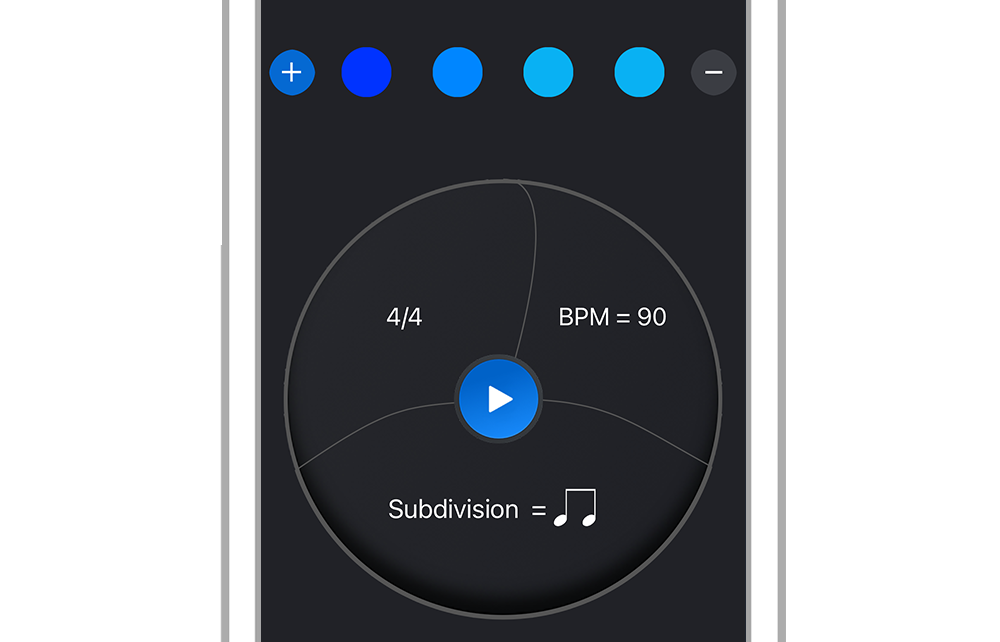This screenshot has width=1000, height=642.
Task: Select the Subdivision note setting
Action: coord(492,509)
